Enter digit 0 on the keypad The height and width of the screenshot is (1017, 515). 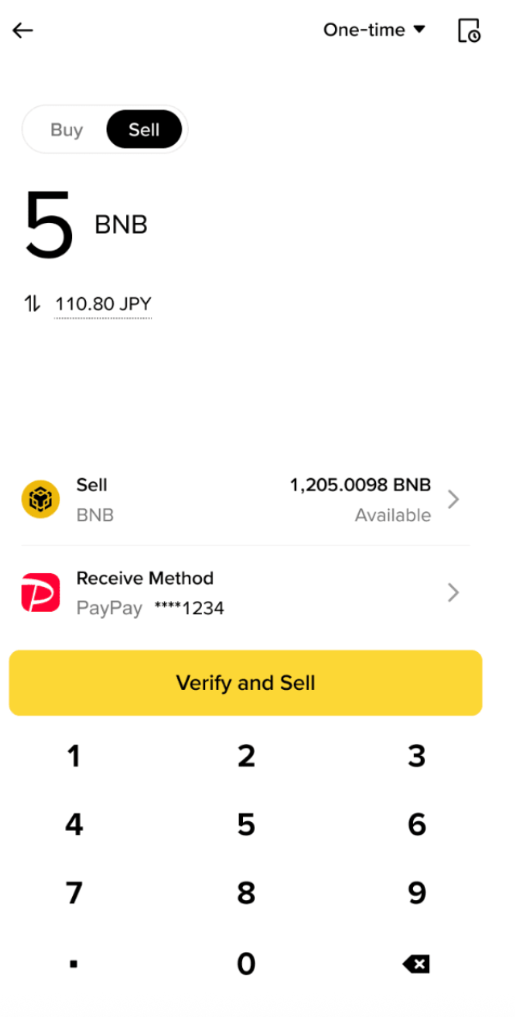coord(246,964)
